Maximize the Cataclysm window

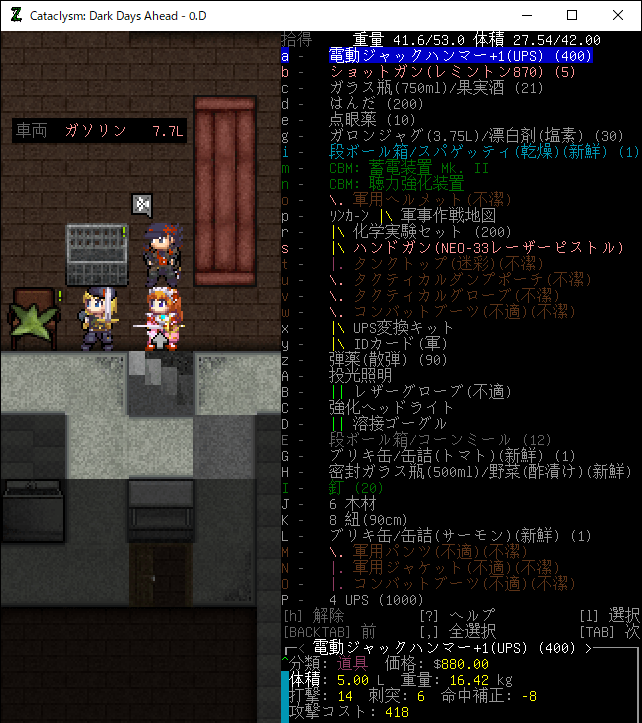click(571, 15)
